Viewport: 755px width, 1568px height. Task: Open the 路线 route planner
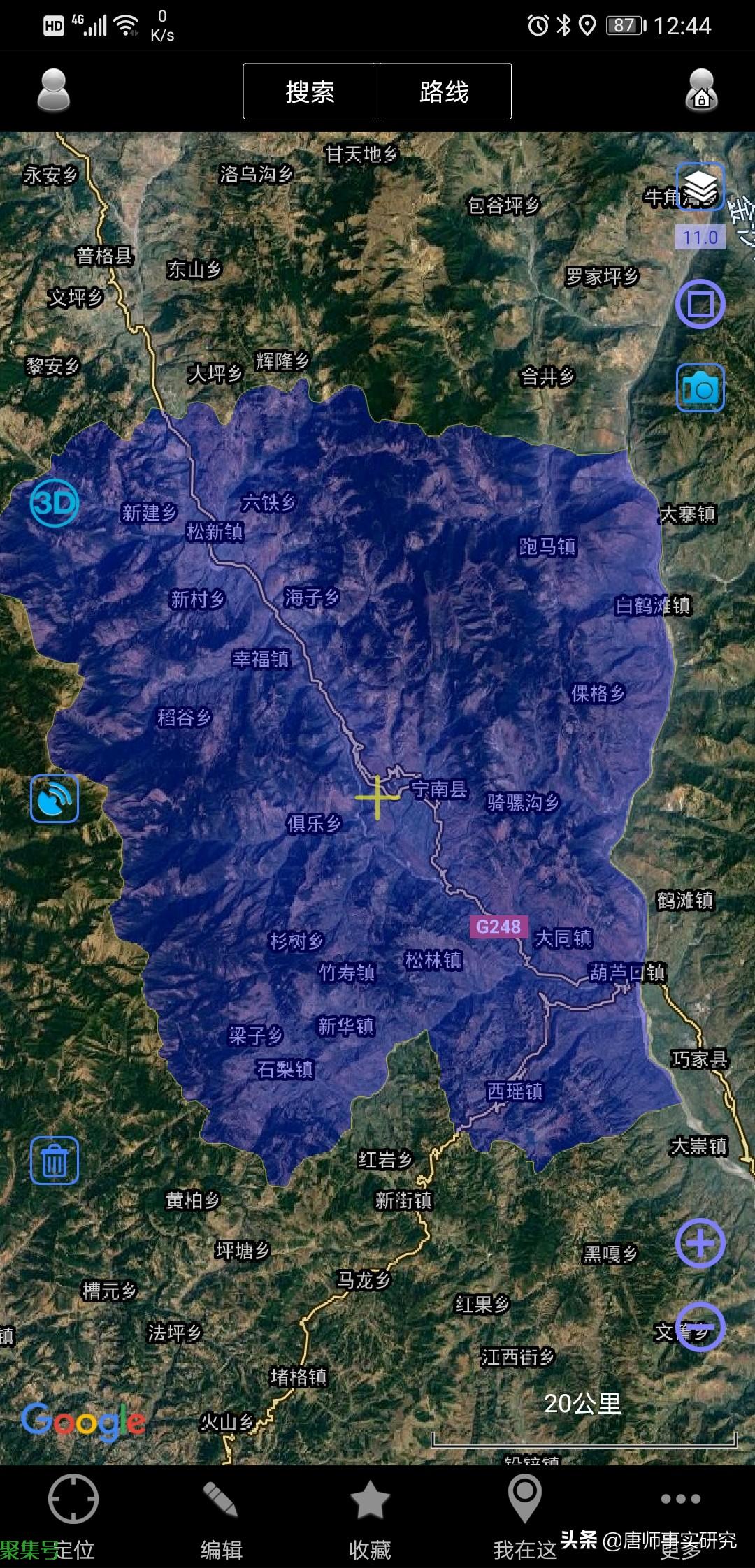tap(444, 92)
